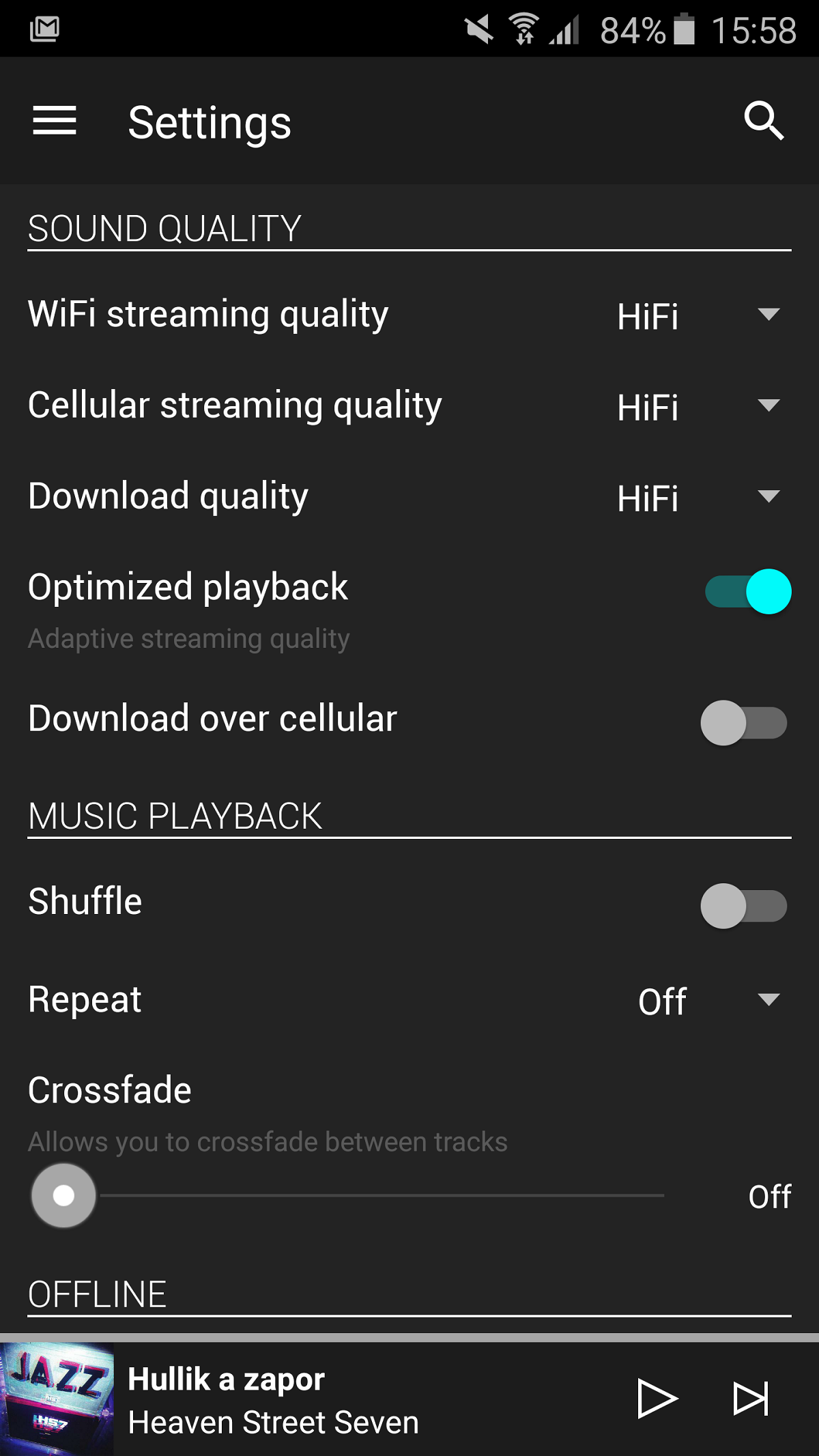This screenshot has width=819, height=1456.
Task: Skip to the next track
Action: pyautogui.click(x=751, y=1399)
